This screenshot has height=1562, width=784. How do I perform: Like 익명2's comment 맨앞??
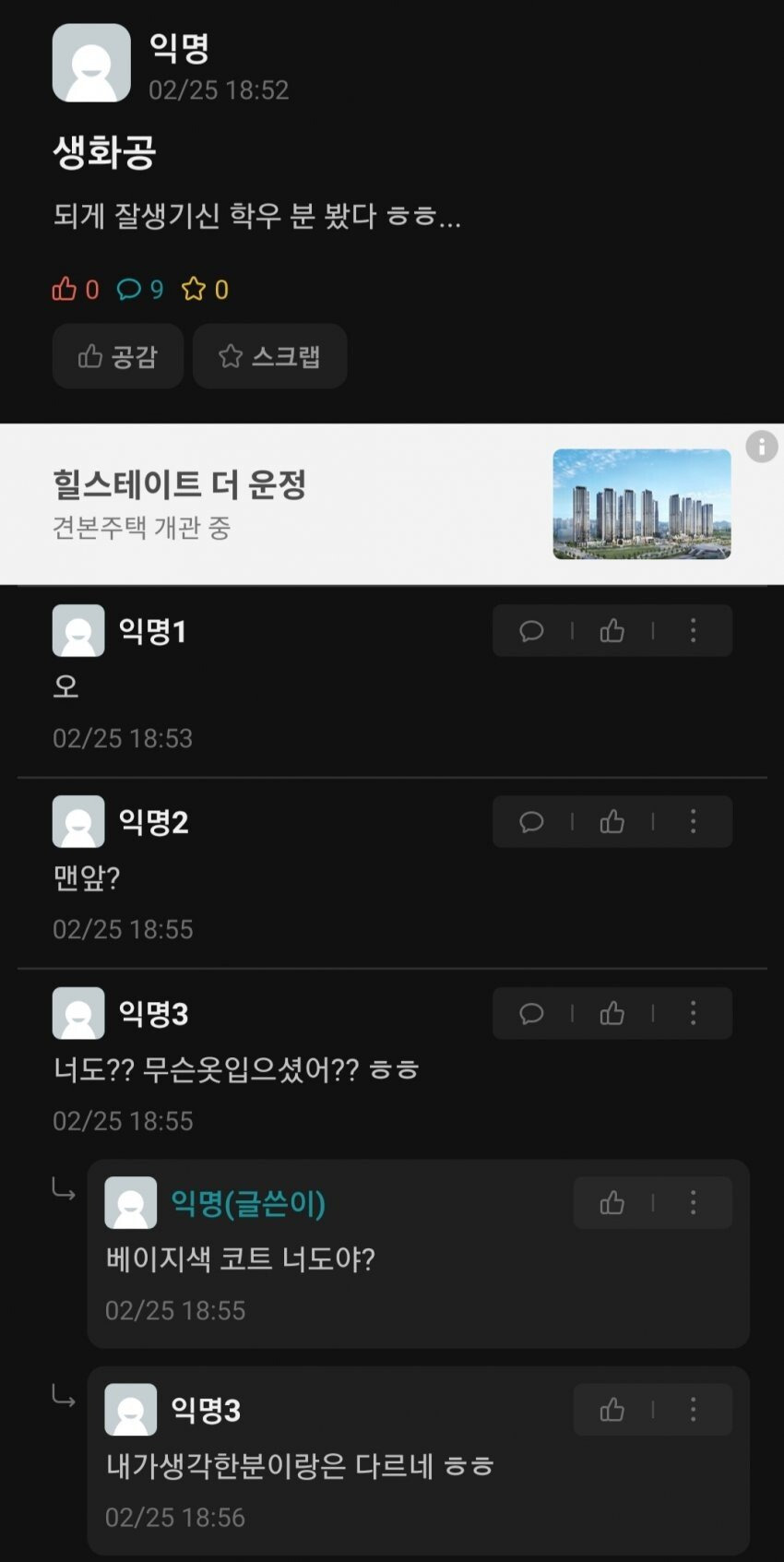(x=612, y=822)
